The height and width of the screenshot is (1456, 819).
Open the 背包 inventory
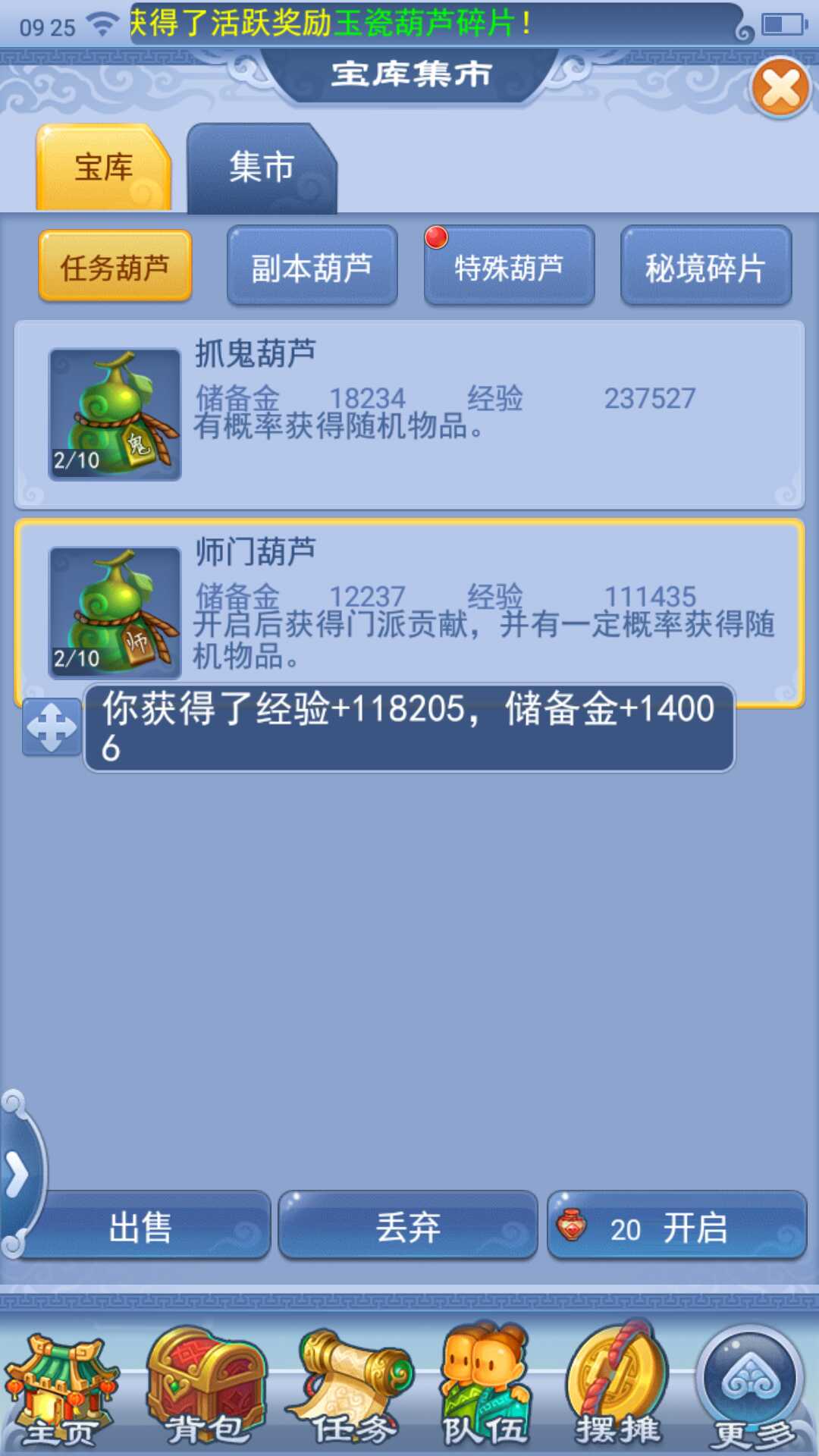pos(205,1392)
